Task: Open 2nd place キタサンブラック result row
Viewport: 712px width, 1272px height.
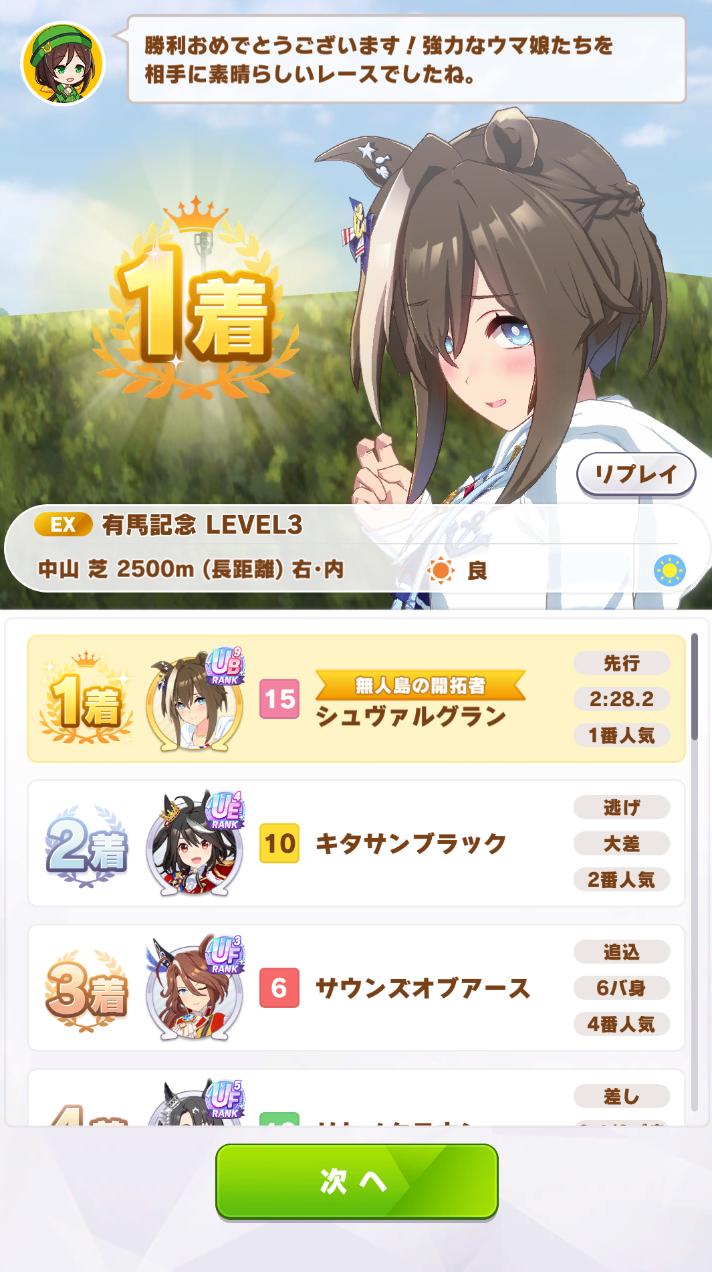Action: pos(356,843)
